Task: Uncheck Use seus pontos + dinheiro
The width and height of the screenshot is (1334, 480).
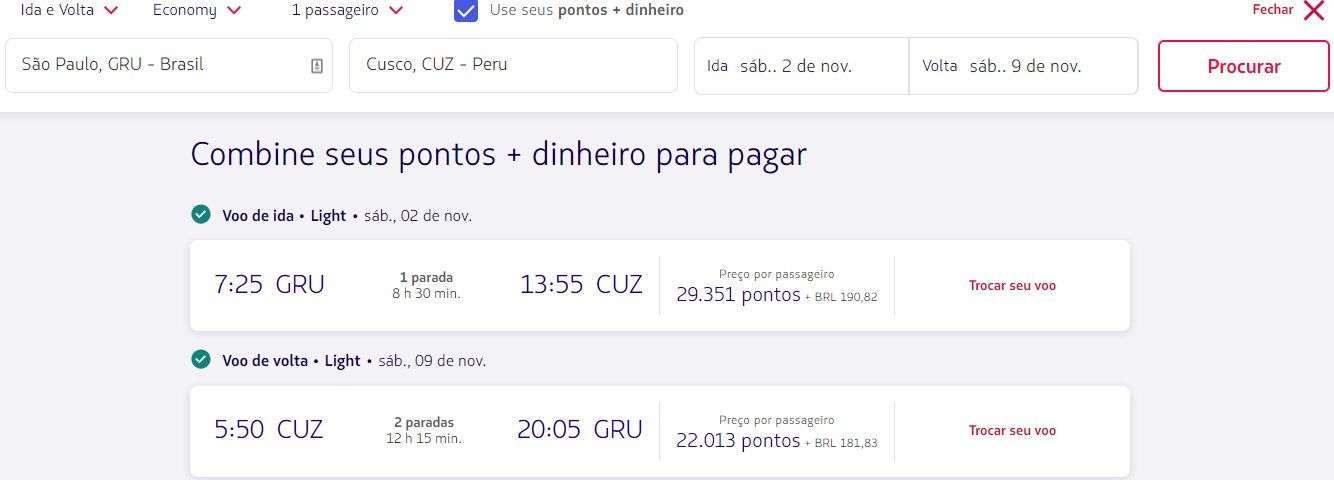Action: 465,11
